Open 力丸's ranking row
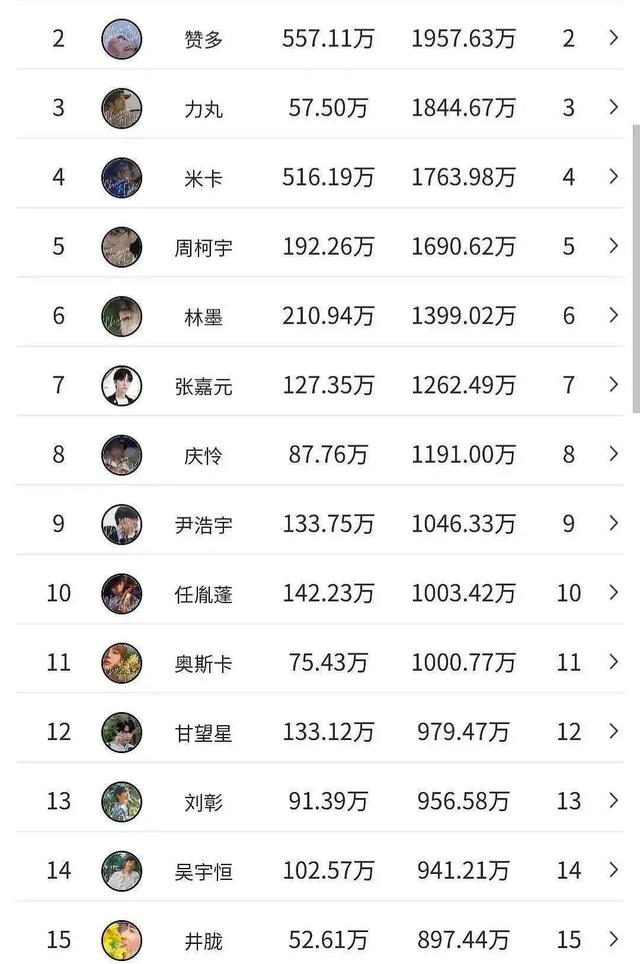 pos(320,108)
